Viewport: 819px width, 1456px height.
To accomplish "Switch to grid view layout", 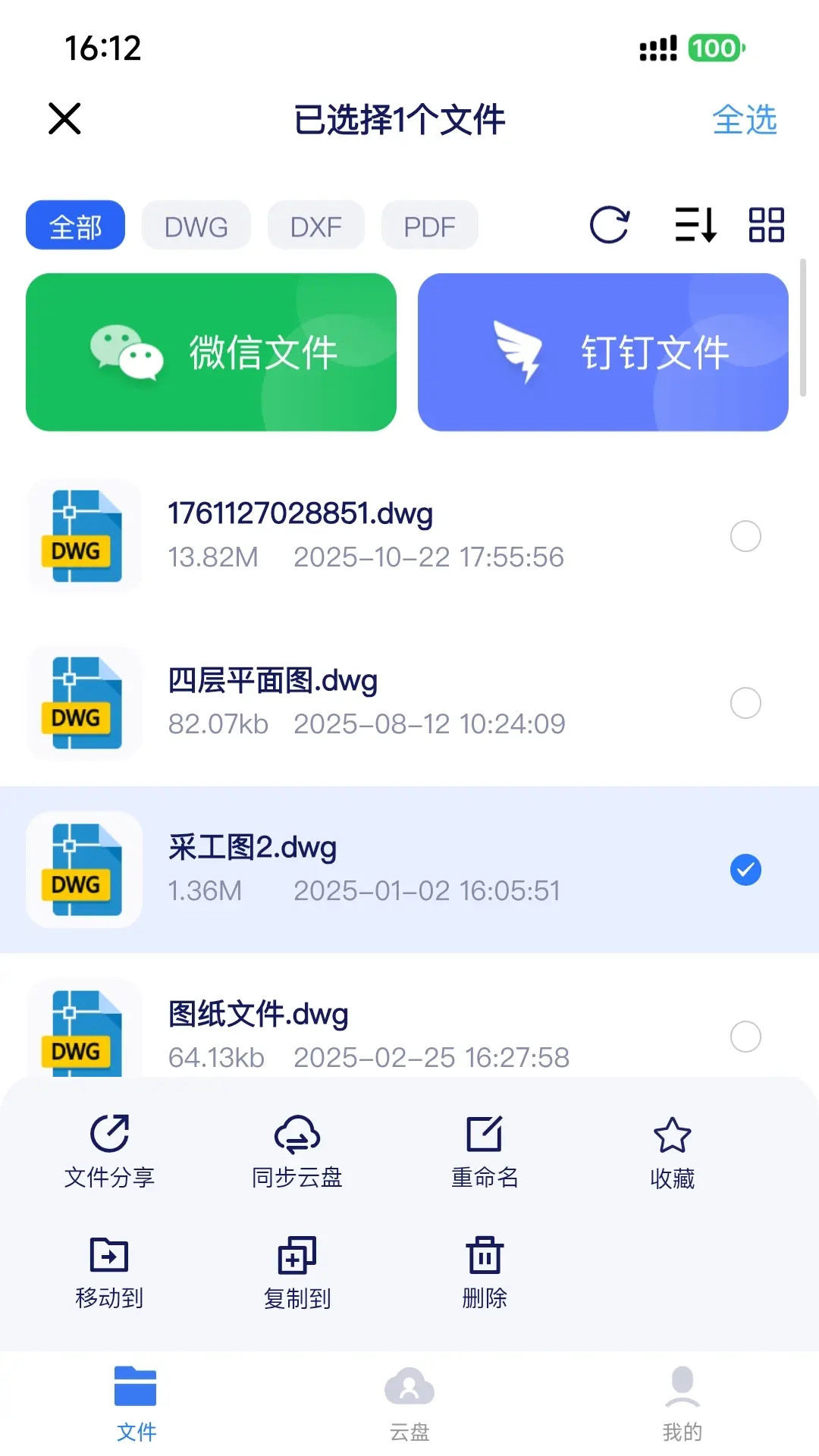I will point(765,225).
